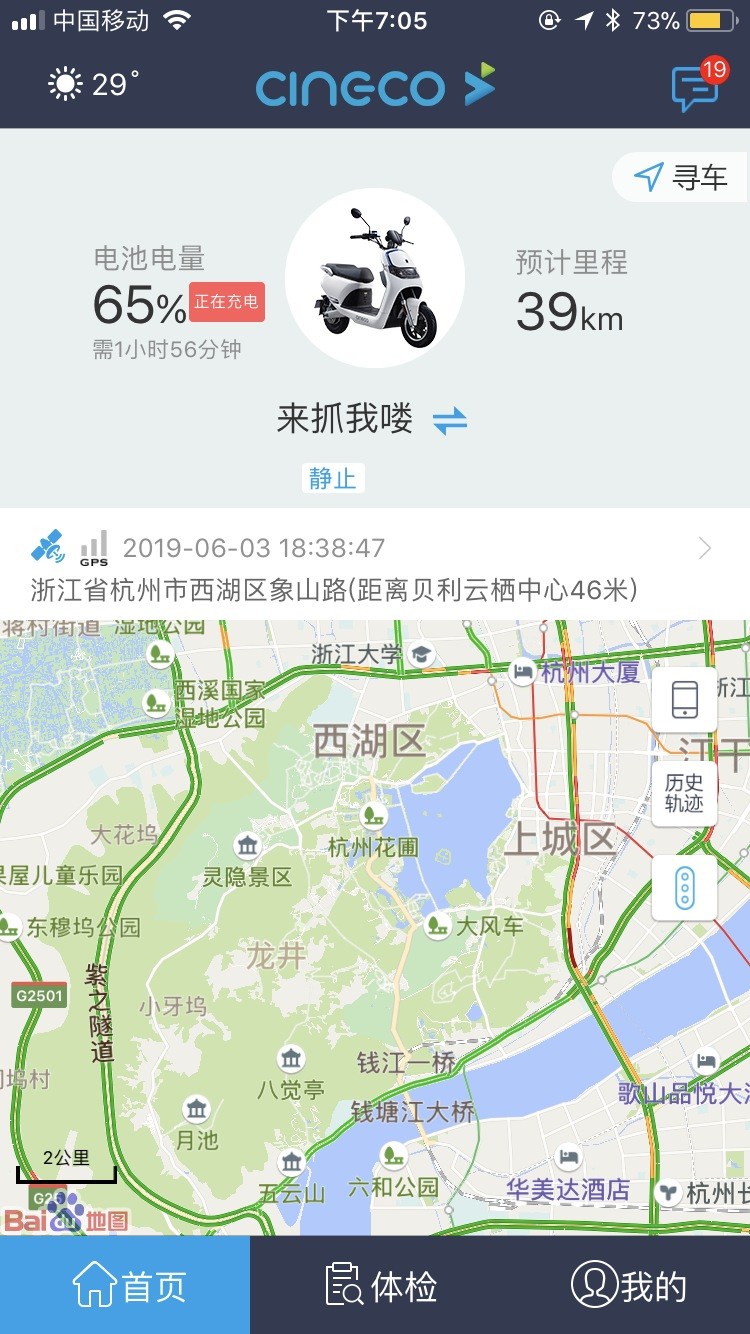
Task: Tap the weather 29° indicator
Action: [94, 84]
